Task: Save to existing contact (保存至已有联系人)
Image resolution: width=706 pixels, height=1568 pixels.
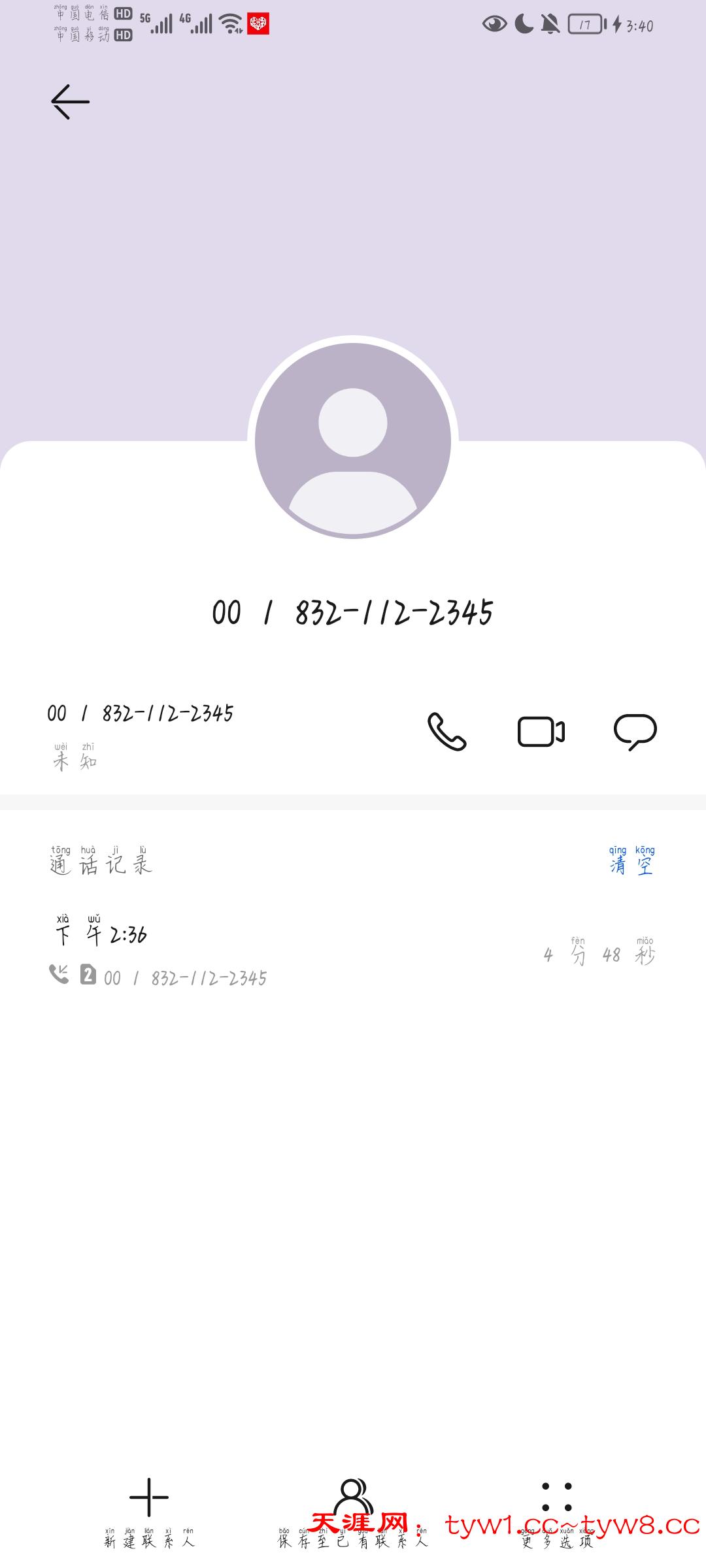Action: point(353,1509)
